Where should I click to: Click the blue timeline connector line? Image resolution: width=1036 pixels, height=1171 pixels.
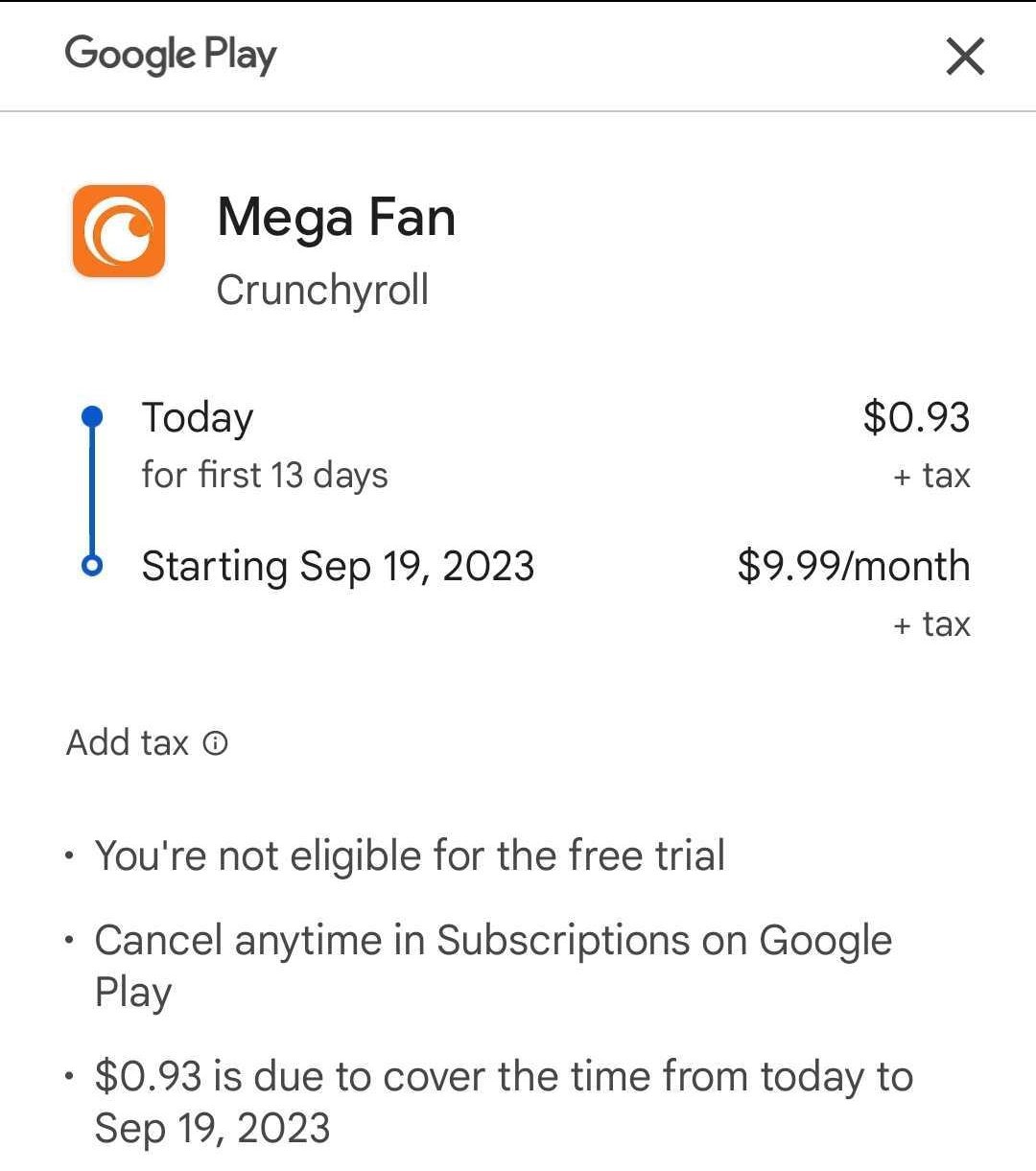(91, 490)
